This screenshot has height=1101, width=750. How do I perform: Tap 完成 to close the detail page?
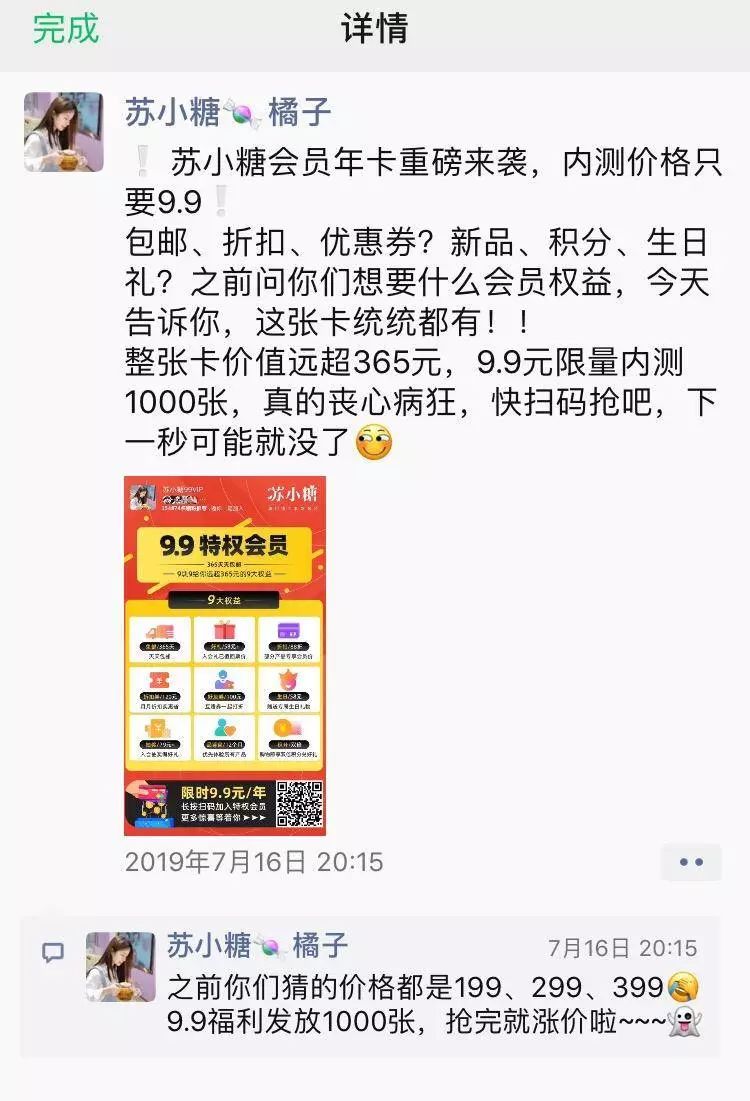(66, 29)
